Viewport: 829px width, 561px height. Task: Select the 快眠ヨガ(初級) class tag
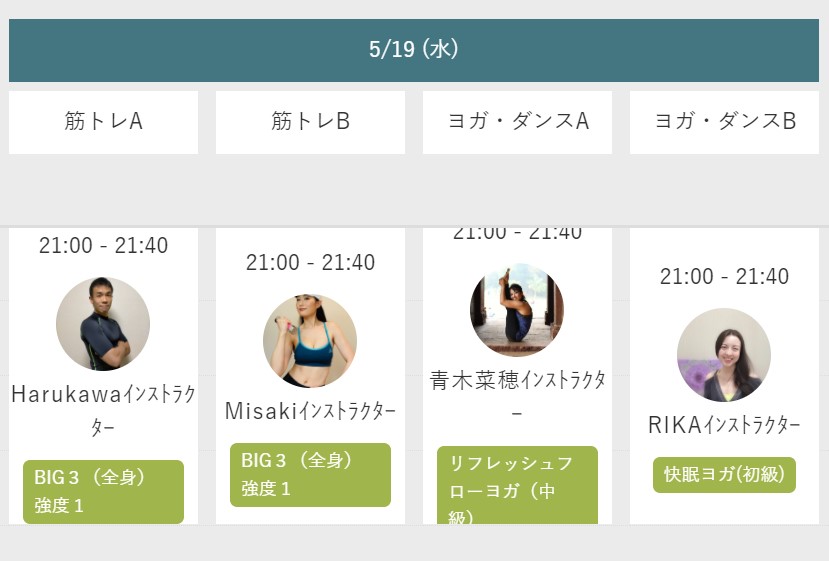click(724, 475)
